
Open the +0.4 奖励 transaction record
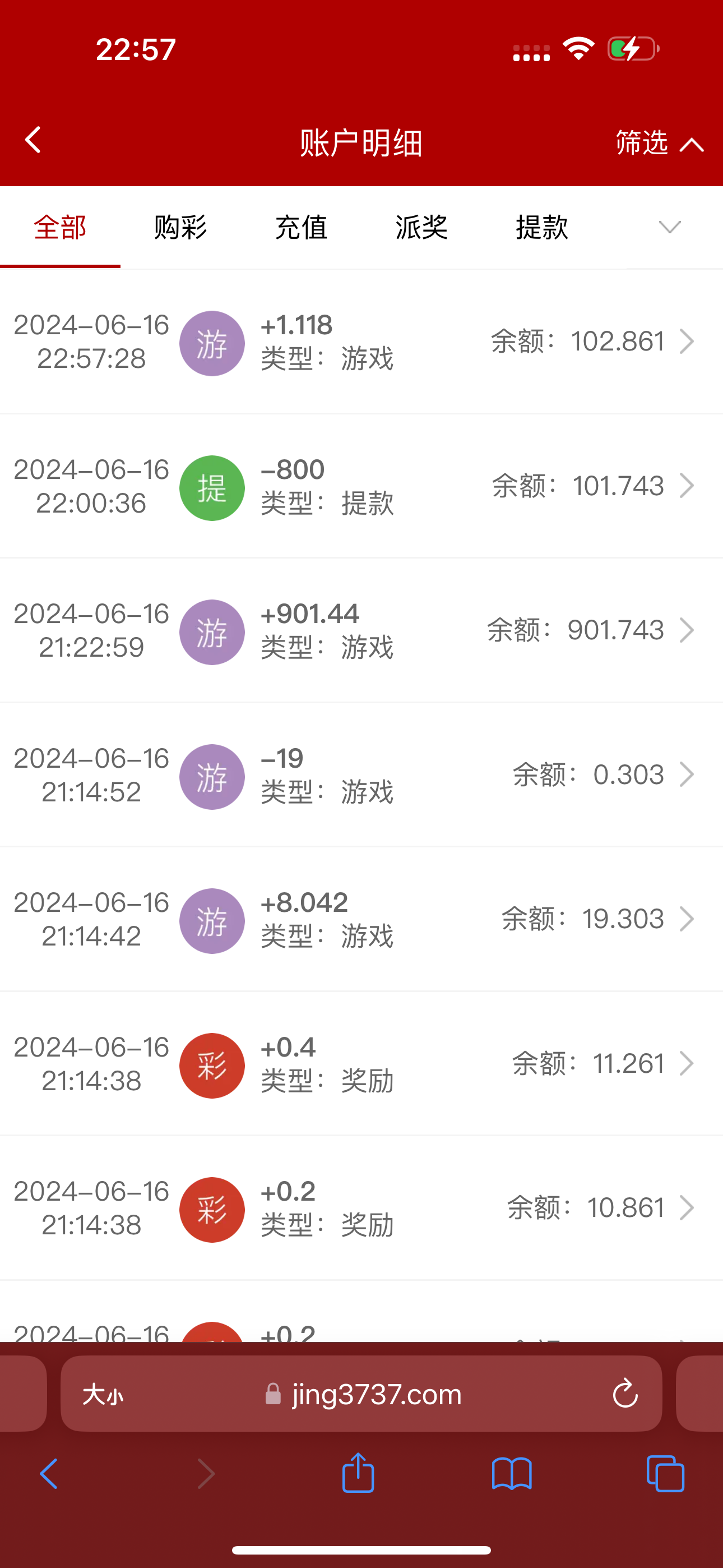pos(361,1064)
